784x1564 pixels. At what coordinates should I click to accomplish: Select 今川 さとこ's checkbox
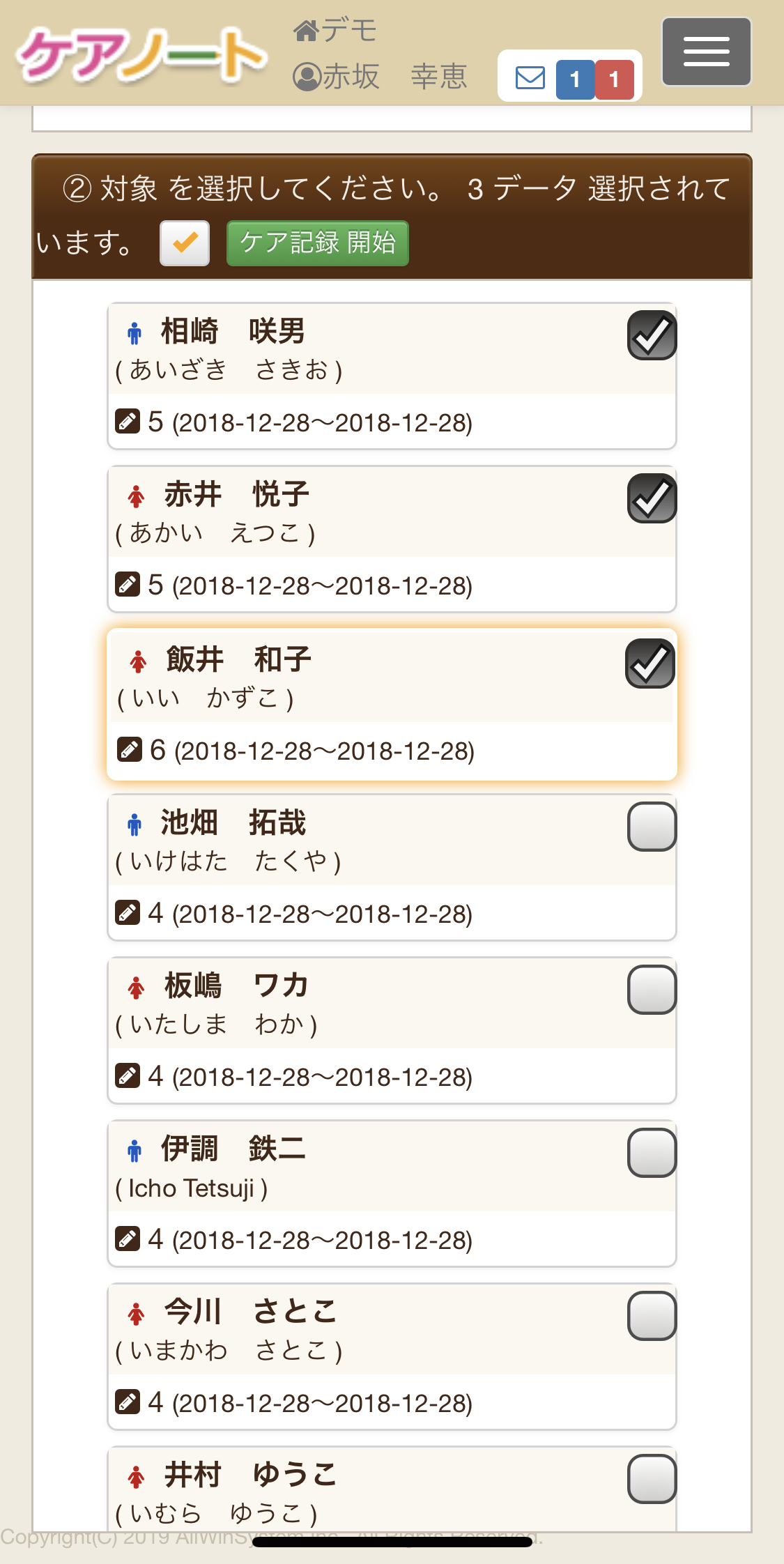652,1316
